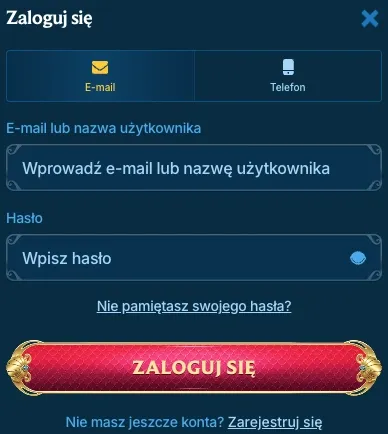Image resolution: width=388 pixels, height=434 pixels.
Task: Open the Zarejestruj się registration link
Action: pyautogui.click(x=275, y=422)
